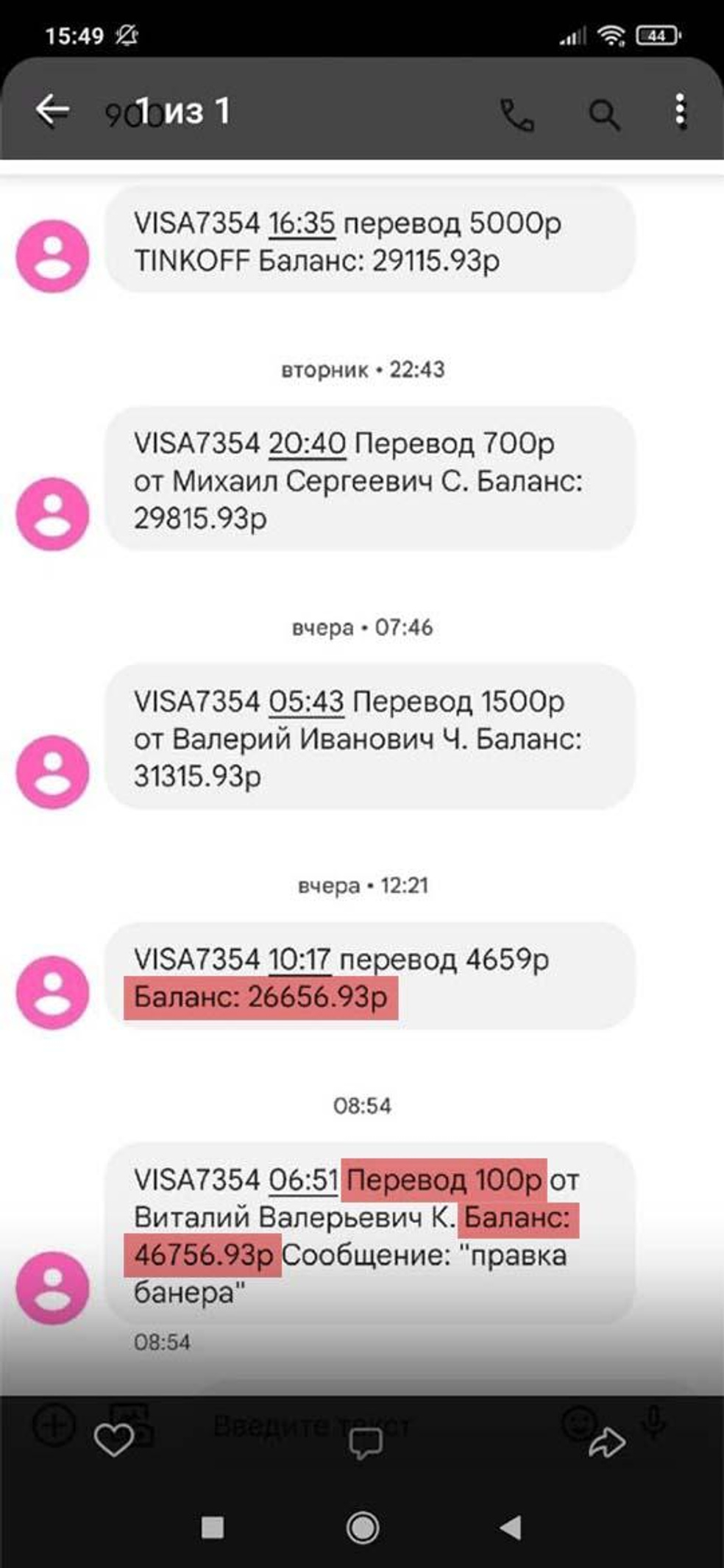Go back from the photo viewer

click(x=53, y=110)
